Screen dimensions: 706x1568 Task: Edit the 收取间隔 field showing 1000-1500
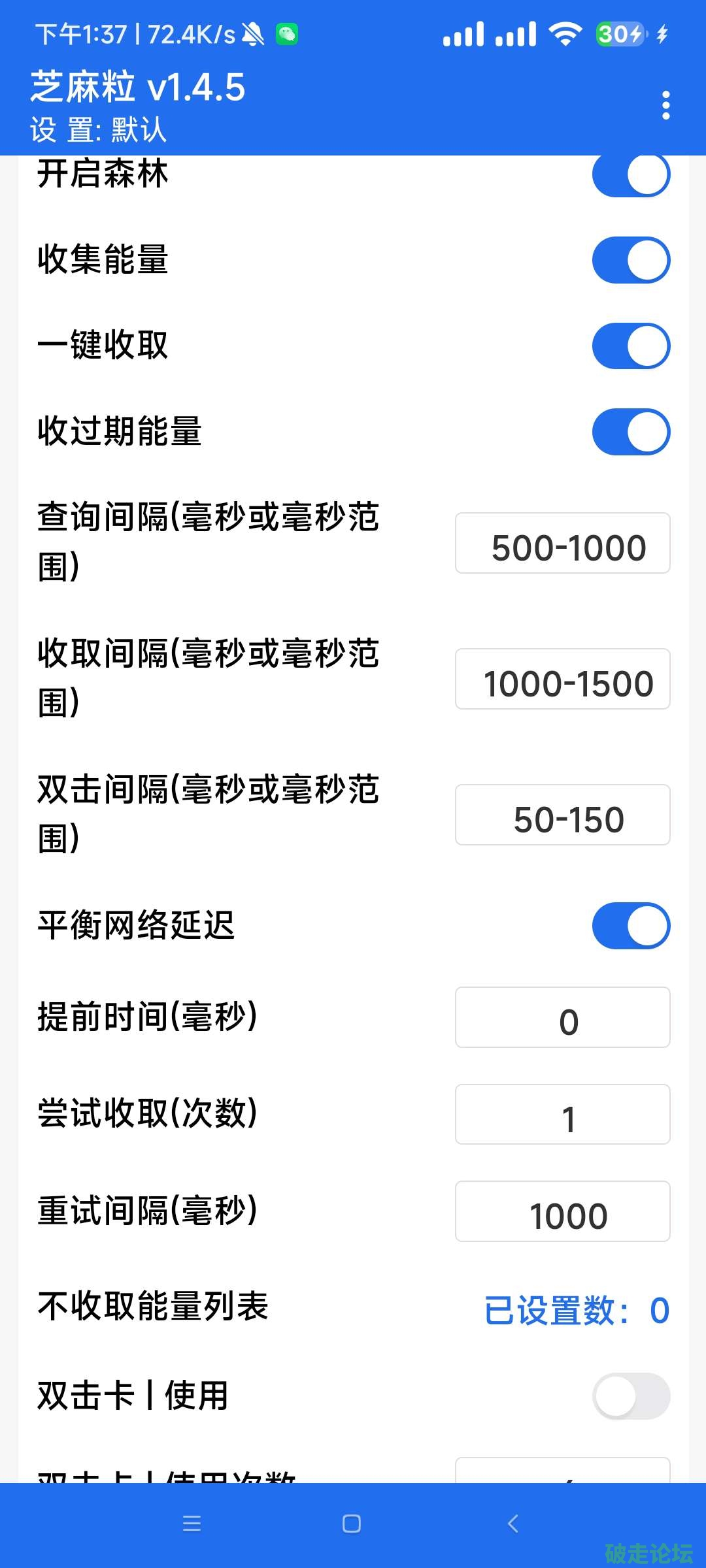pos(562,679)
